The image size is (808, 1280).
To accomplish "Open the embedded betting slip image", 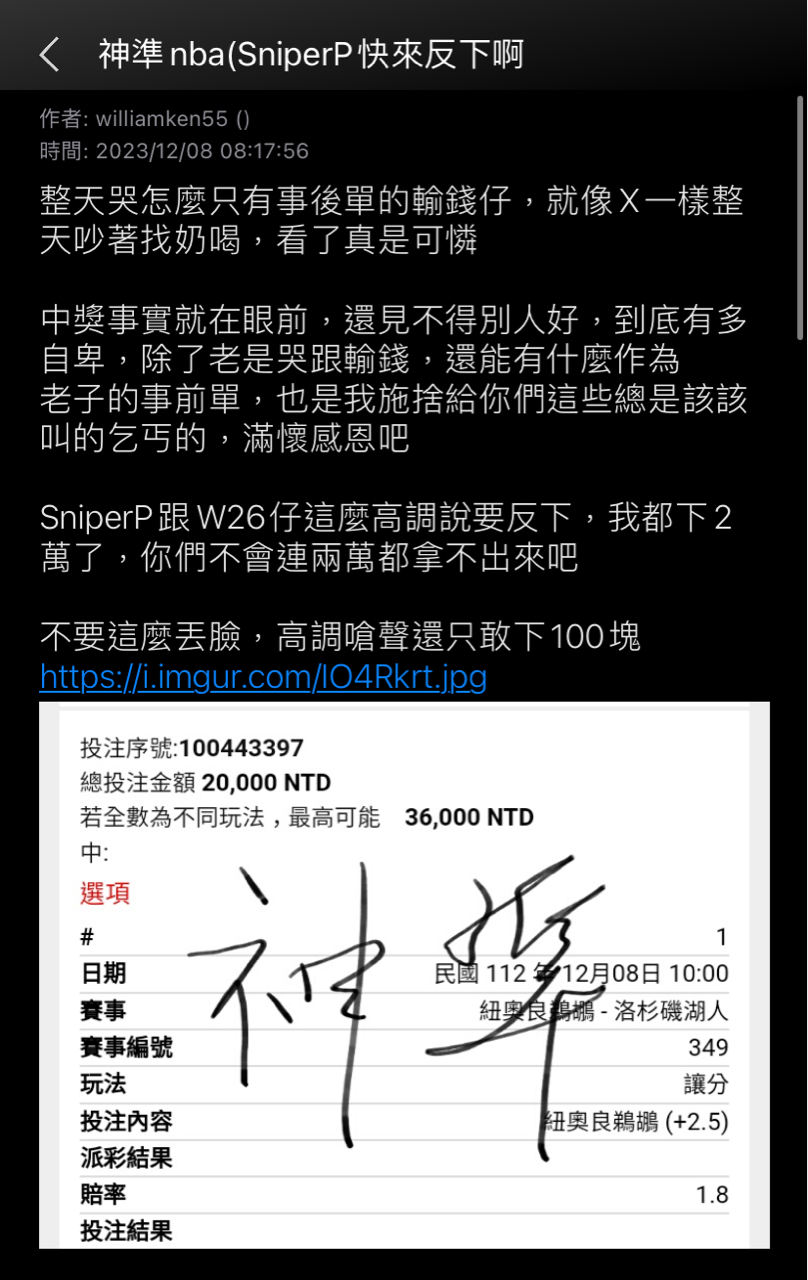I will click(404, 975).
